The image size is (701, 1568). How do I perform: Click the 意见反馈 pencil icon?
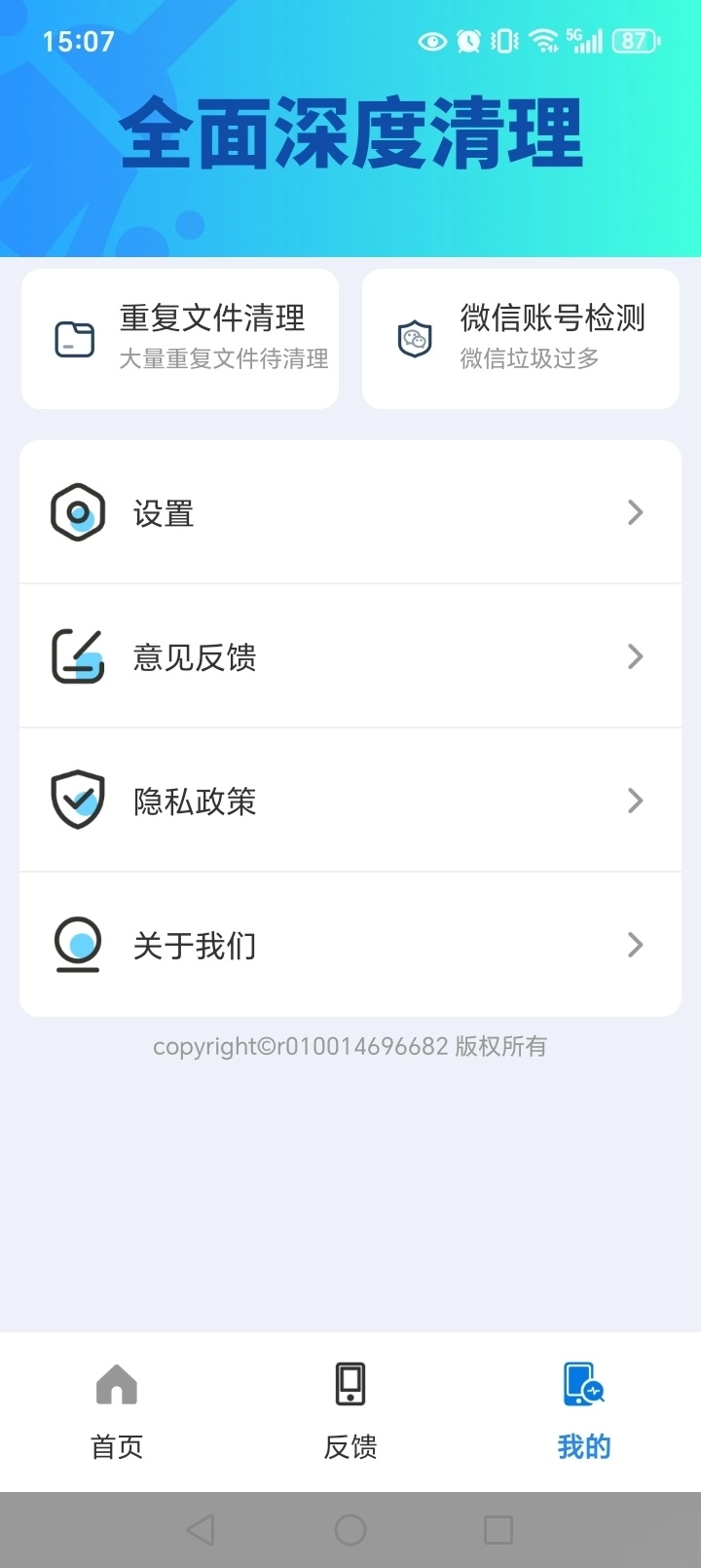click(x=77, y=655)
